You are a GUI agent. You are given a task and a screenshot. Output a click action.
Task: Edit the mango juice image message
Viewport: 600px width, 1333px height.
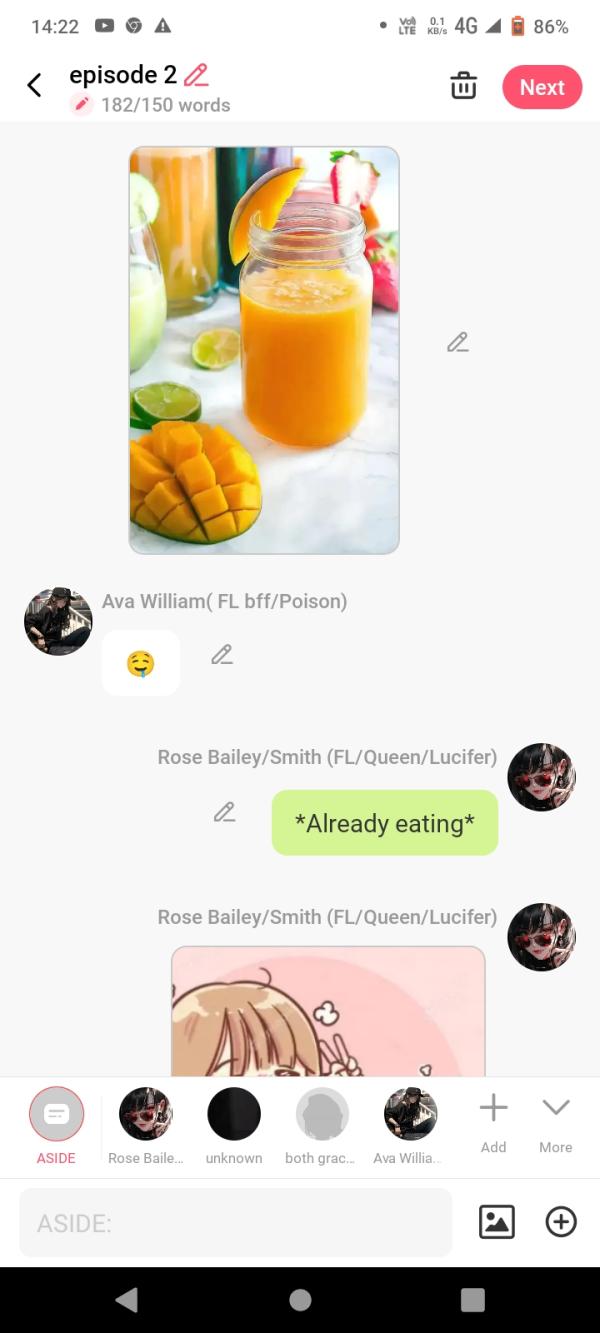point(457,343)
